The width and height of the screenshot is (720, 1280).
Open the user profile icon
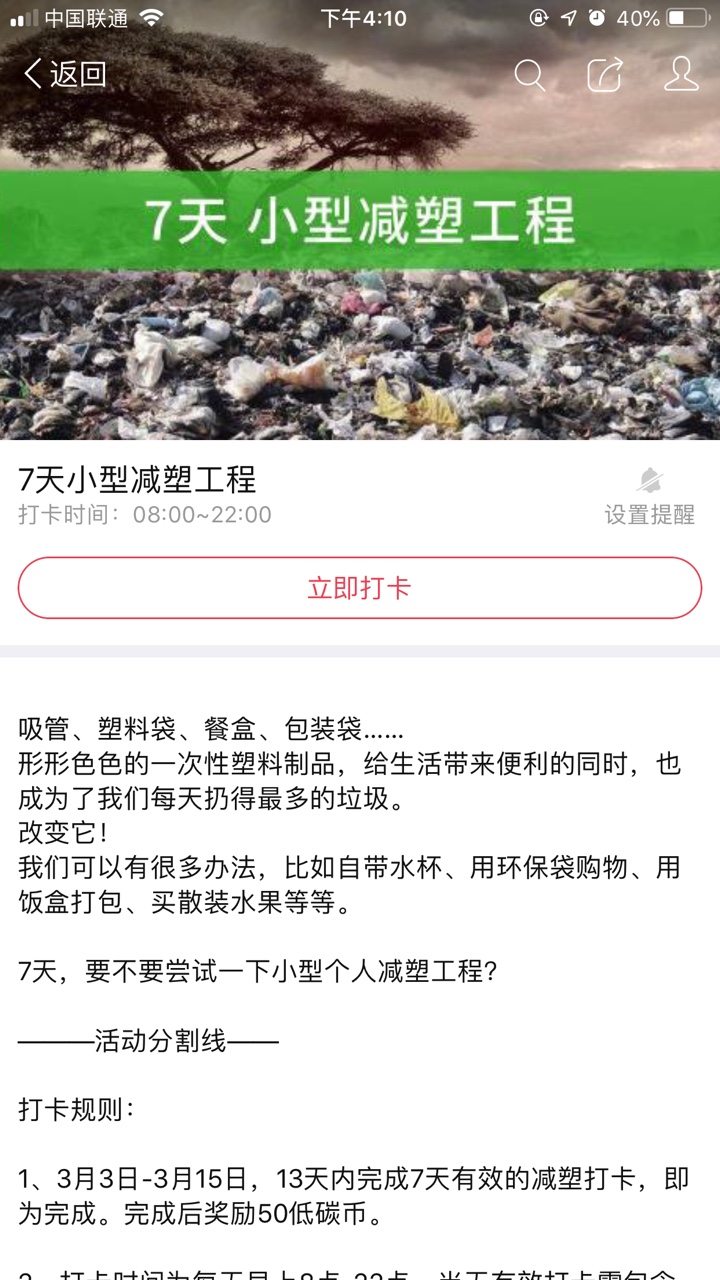681,74
